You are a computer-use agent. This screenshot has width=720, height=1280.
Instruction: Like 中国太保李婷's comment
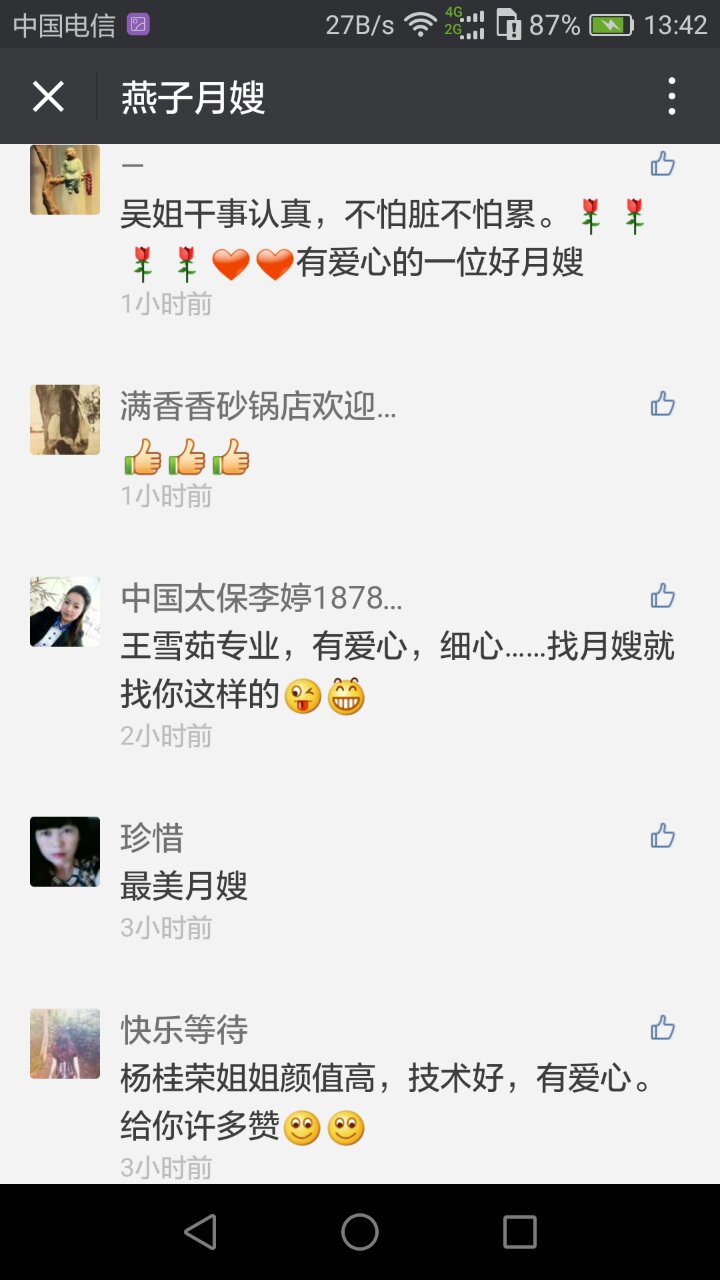[663, 596]
